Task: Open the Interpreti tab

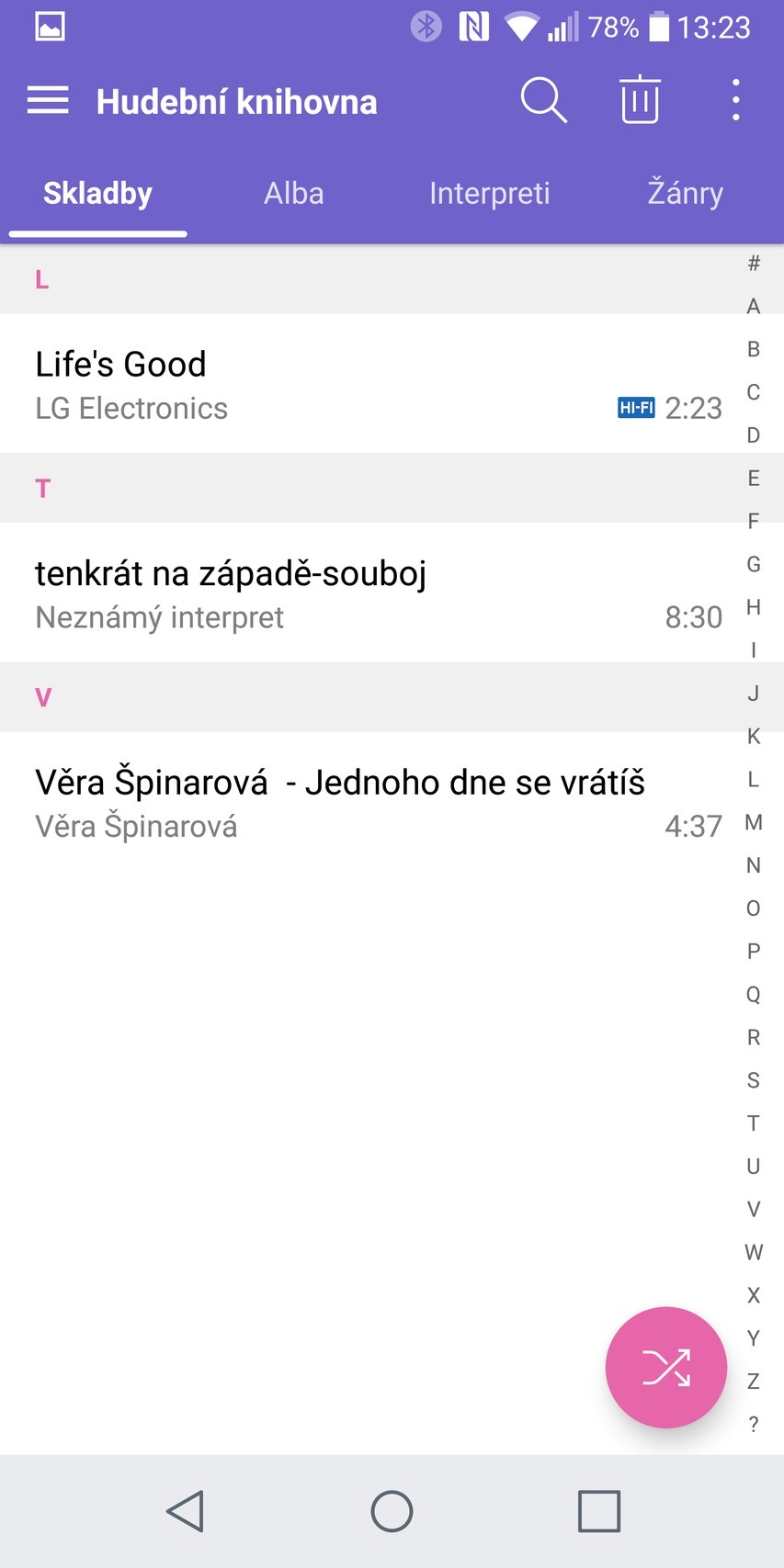Action: click(489, 193)
